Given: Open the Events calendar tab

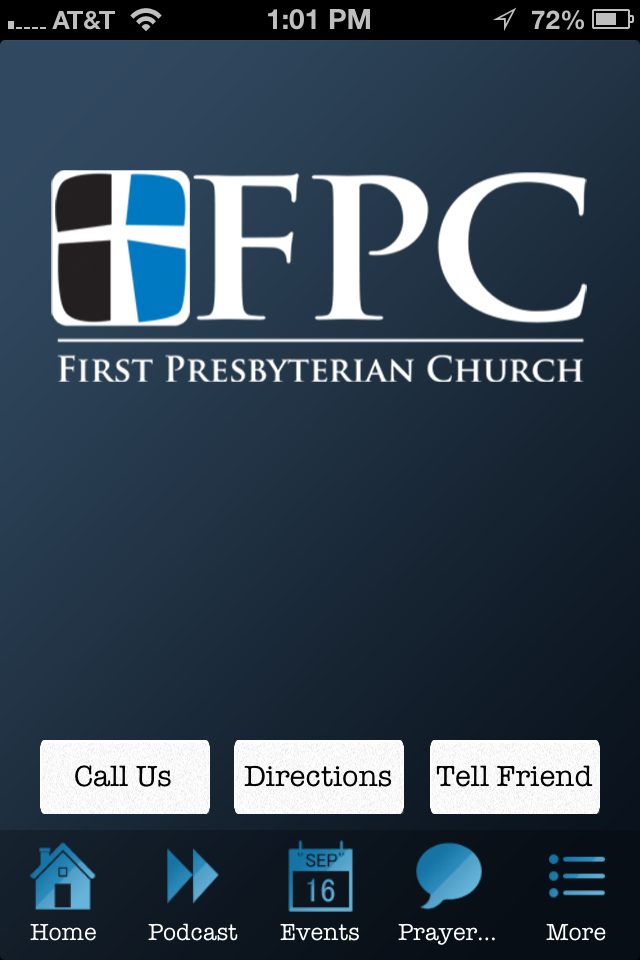Looking at the screenshot, I should [x=320, y=893].
